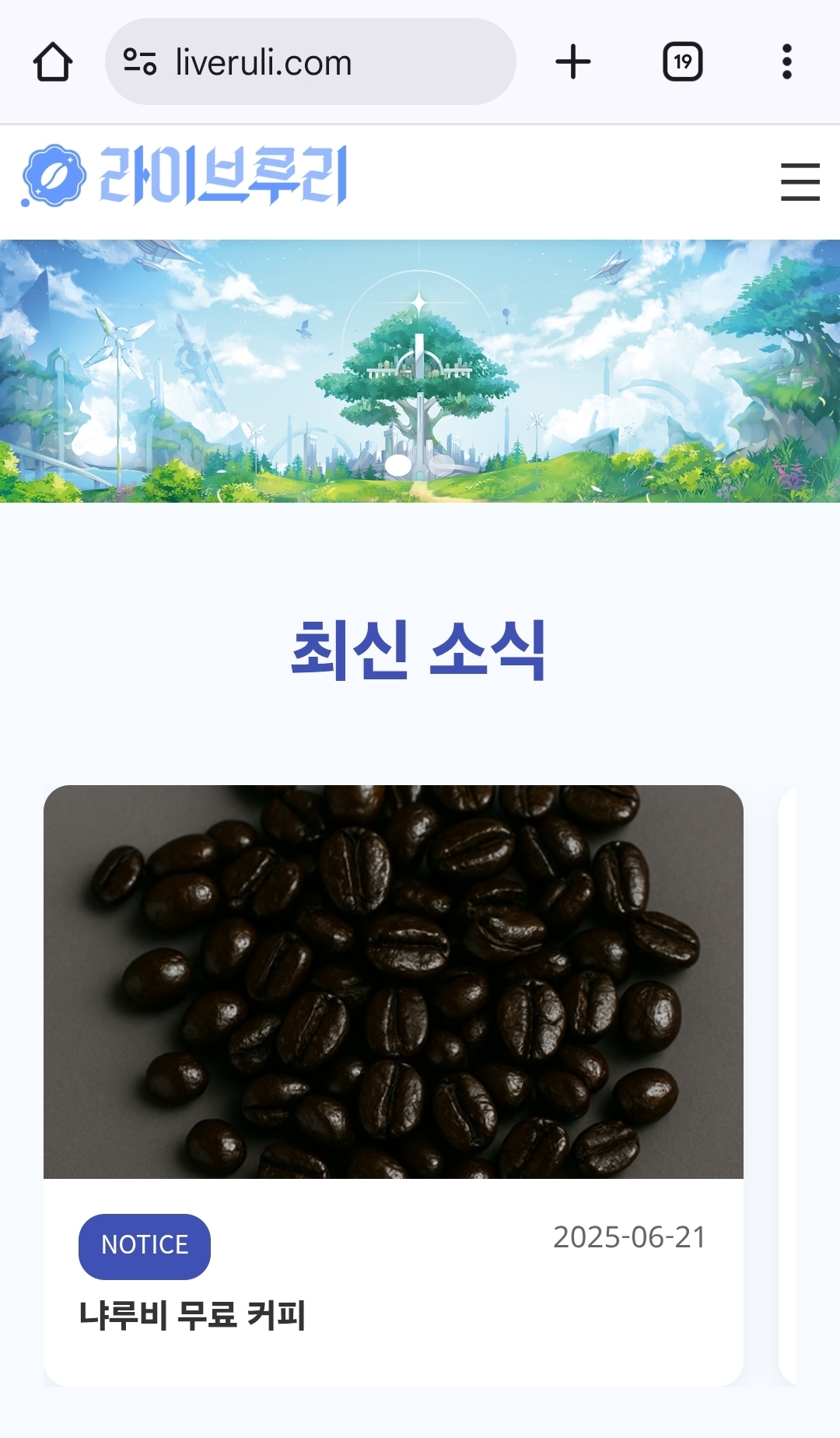Open a new browser tab
The image size is (840, 1438).
573,61
